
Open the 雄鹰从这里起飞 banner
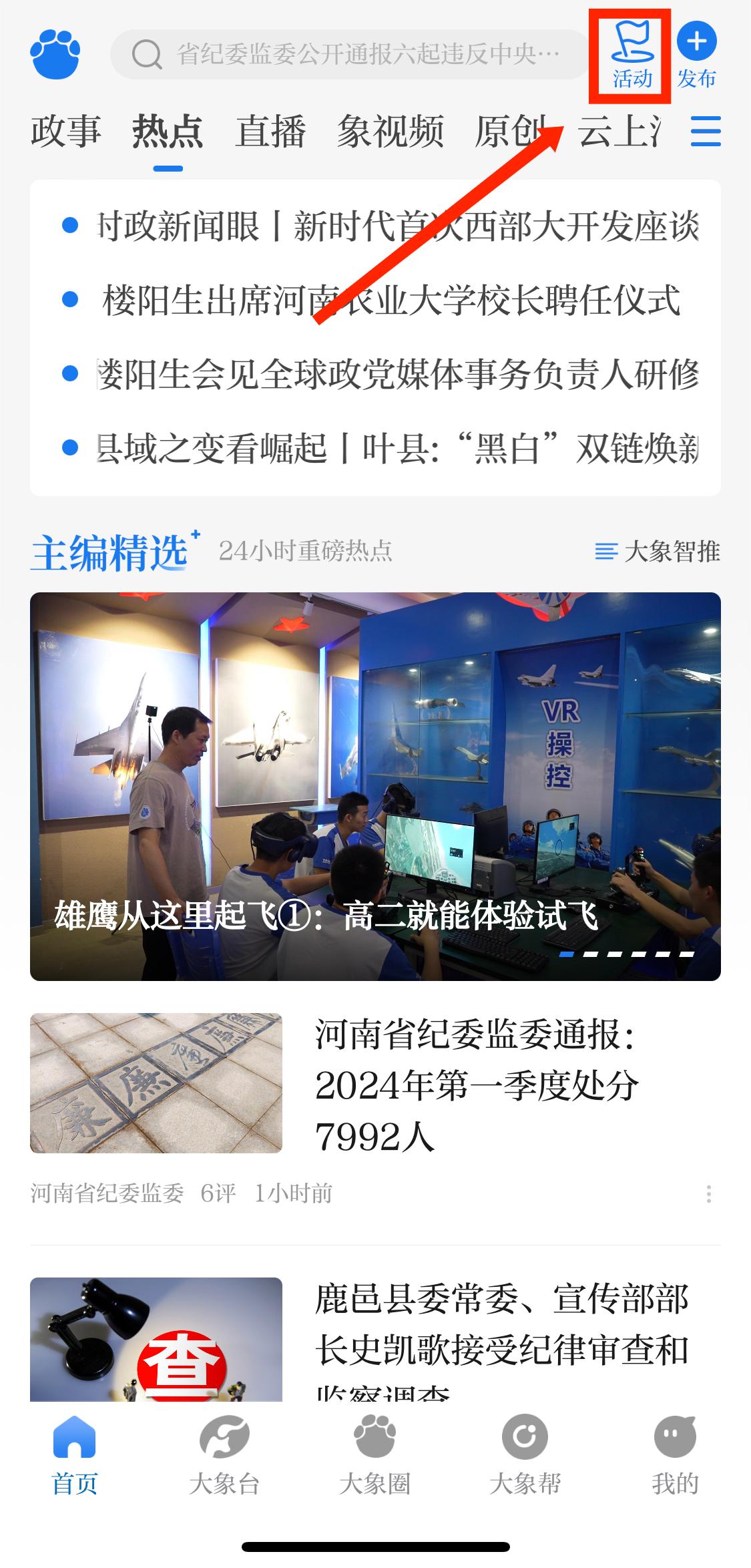(x=375, y=786)
